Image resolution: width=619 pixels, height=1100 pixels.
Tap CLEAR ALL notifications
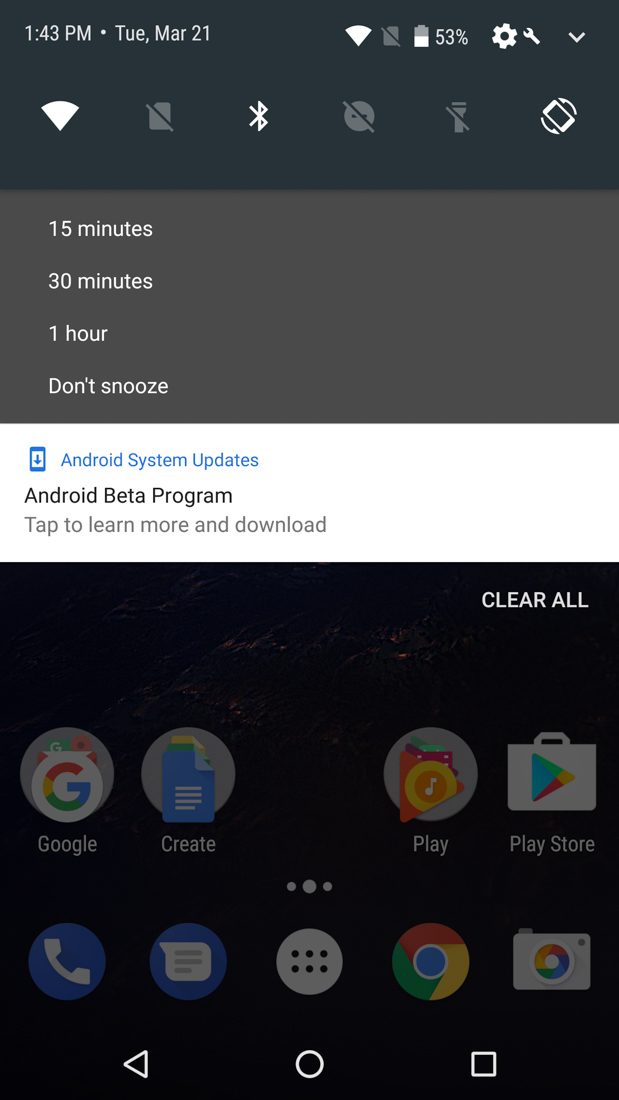click(534, 600)
